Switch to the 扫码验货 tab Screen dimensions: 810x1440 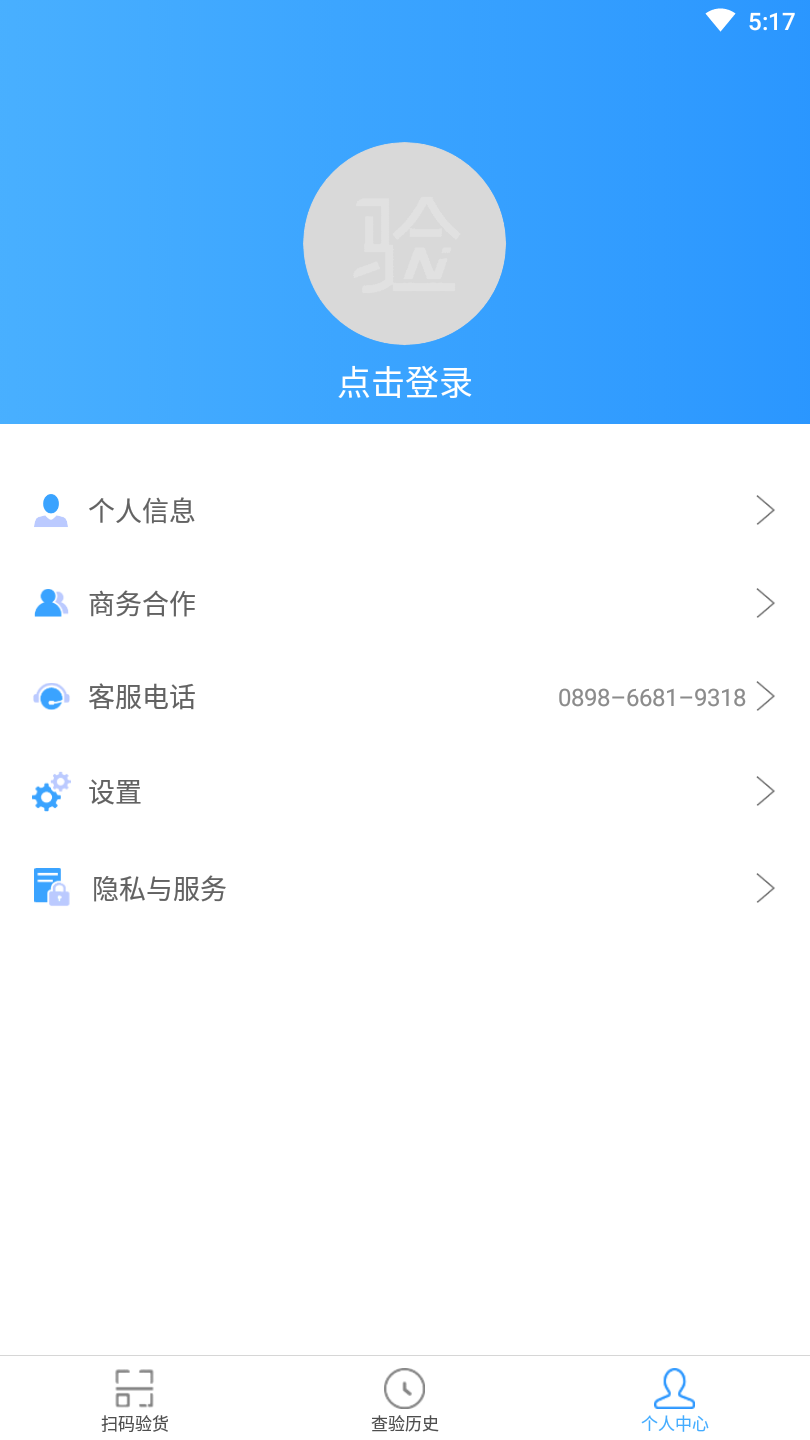coord(135,1398)
